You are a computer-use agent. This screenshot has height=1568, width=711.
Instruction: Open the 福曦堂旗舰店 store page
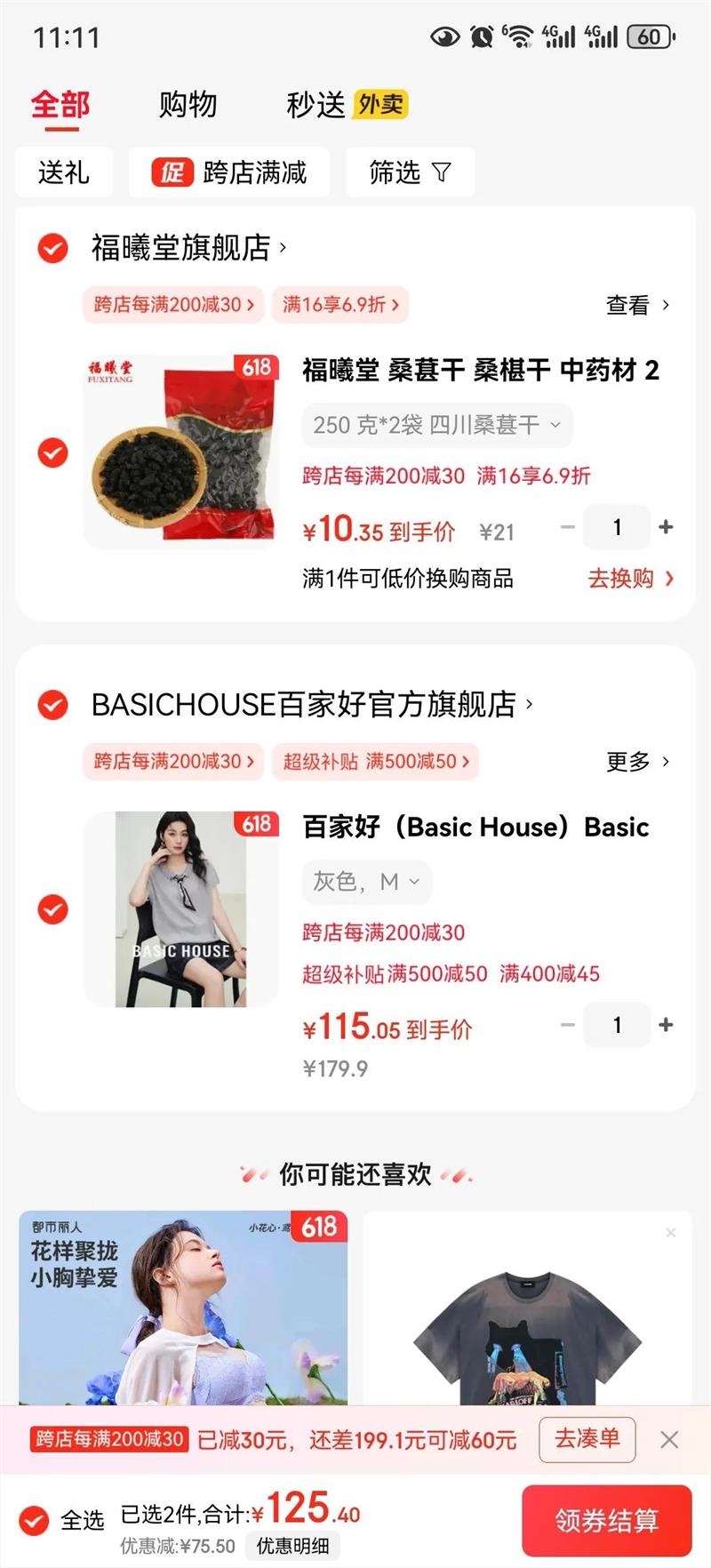coord(188,248)
